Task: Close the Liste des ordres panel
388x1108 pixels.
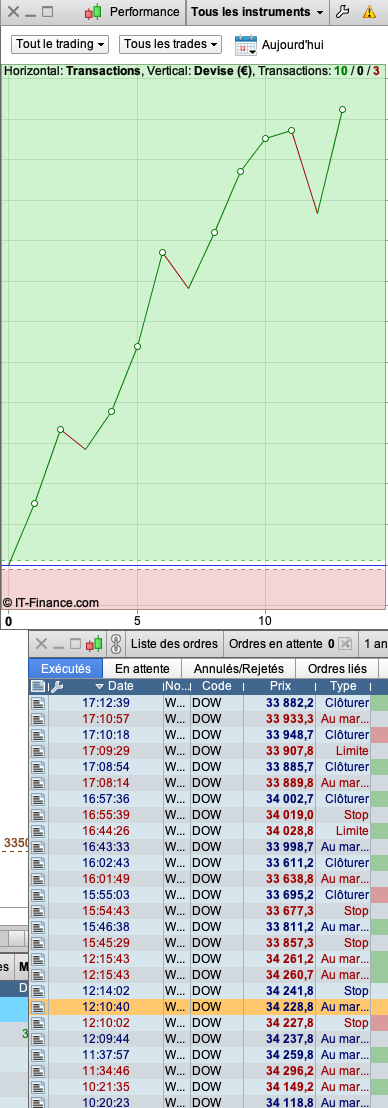Action: (41, 644)
